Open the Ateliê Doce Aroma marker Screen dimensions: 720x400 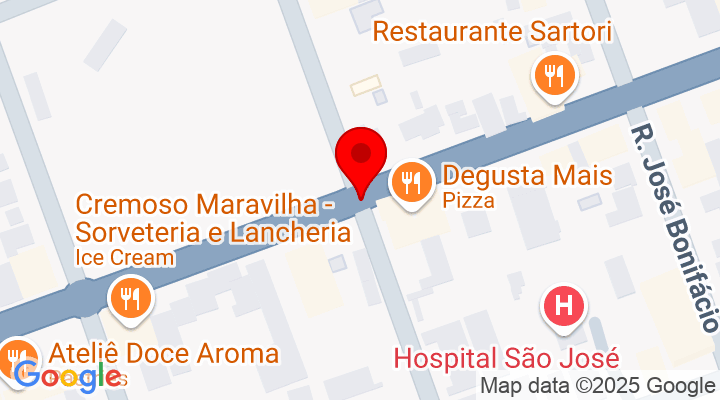[x=16, y=355]
